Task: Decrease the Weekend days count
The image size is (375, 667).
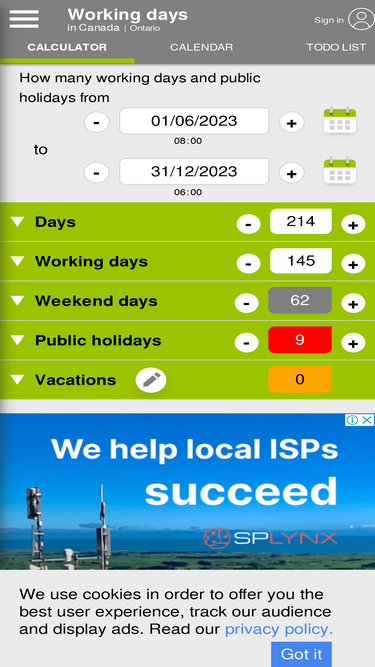Action: [x=247, y=304]
